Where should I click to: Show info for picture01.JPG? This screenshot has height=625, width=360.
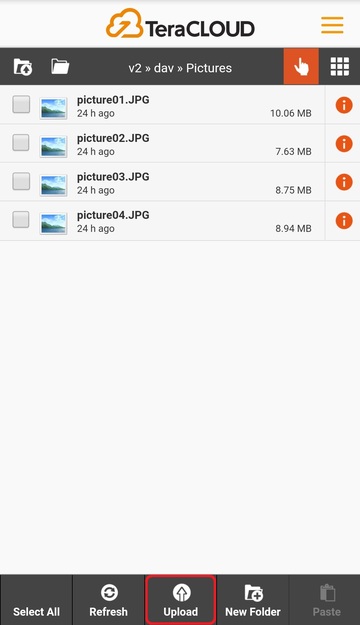(x=344, y=105)
